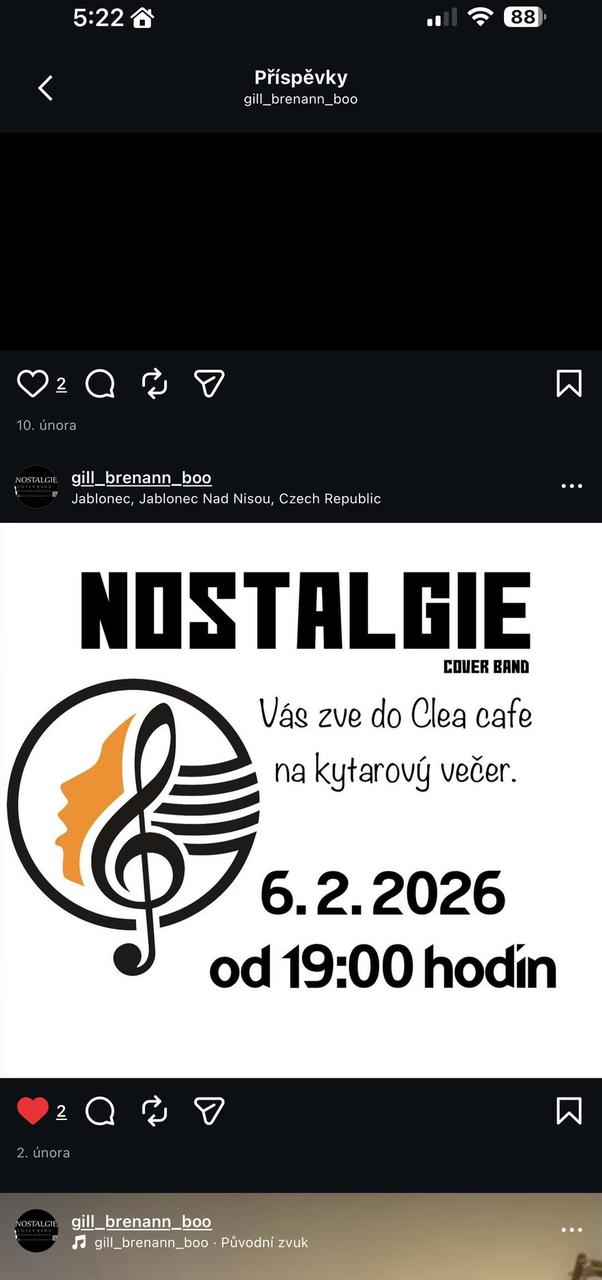Screen dimensions: 602x1280
Task: Go back from the Příspěvky screen
Action: point(45,88)
